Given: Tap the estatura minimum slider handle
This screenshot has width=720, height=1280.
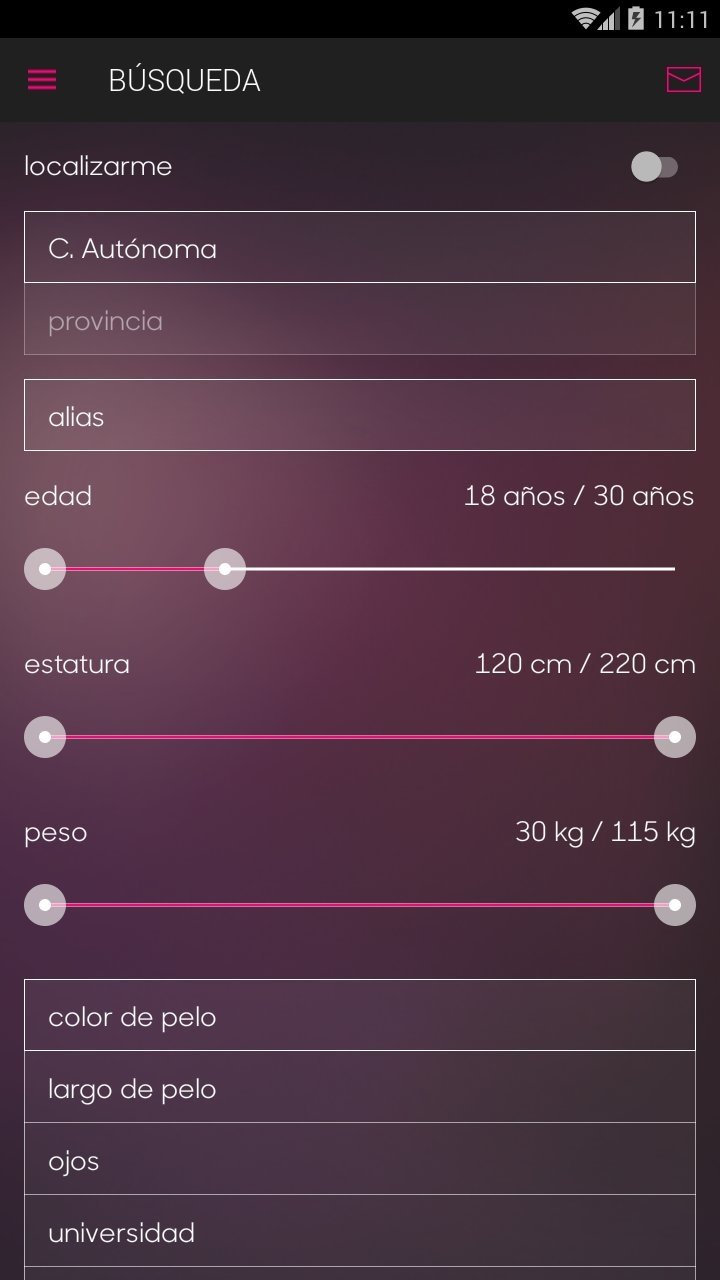Looking at the screenshot, I should point(45,737).
